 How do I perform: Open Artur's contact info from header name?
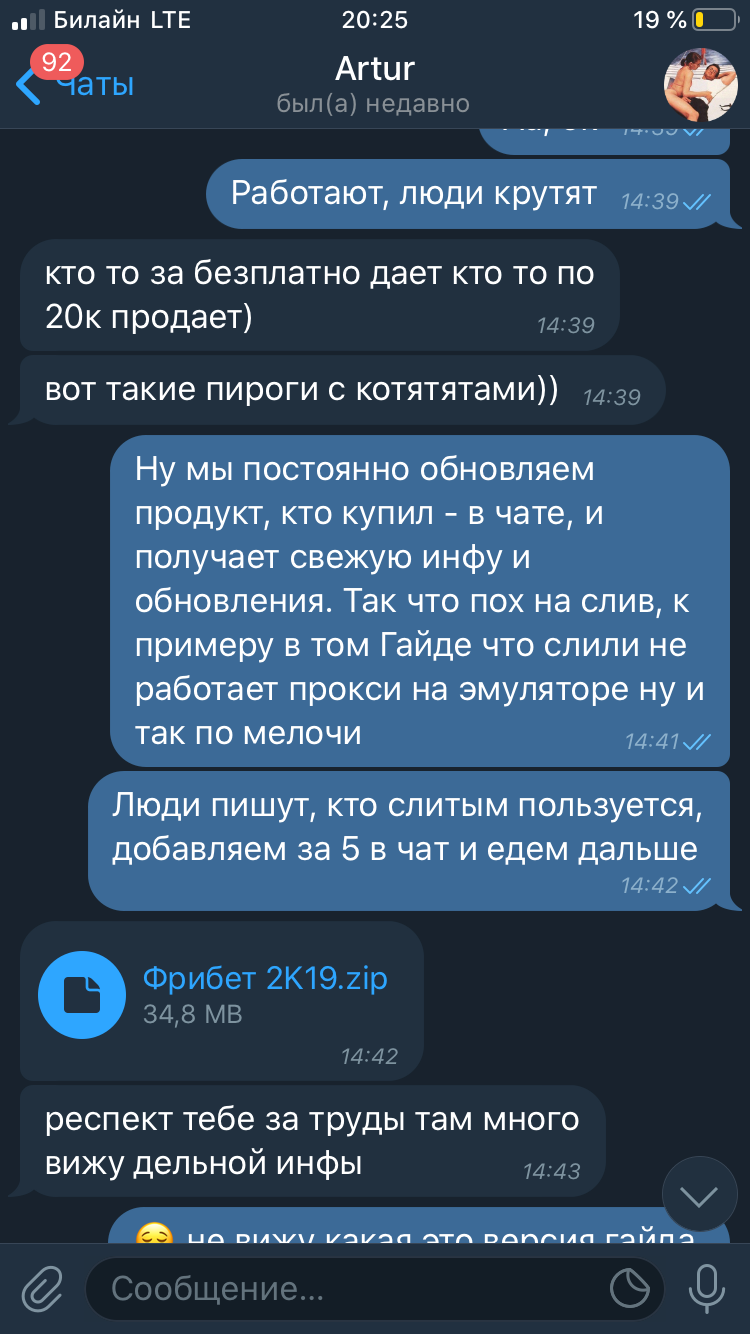374,70
